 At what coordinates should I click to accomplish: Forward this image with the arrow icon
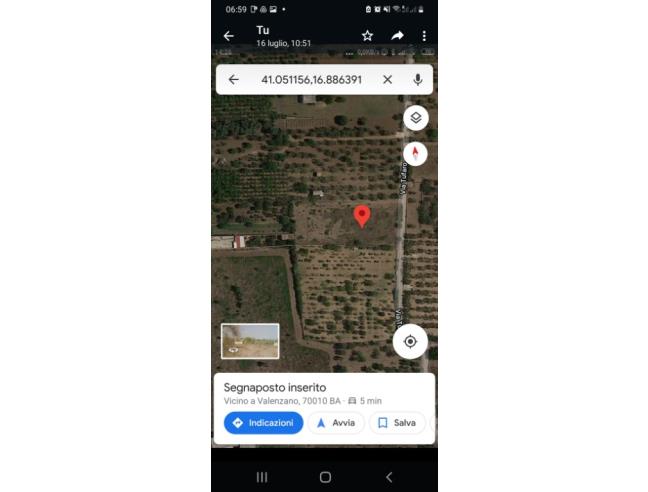(x=397, y=36)
